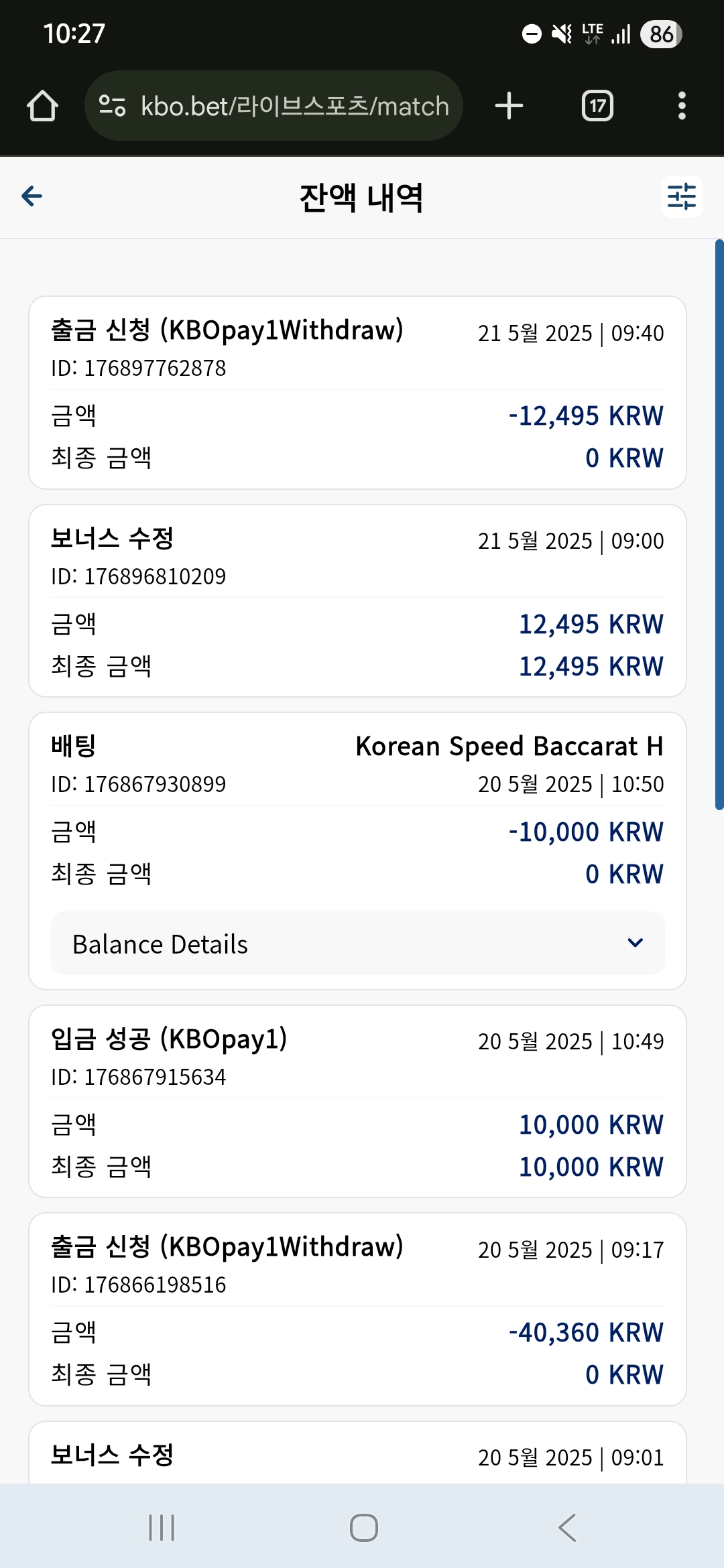Open the system recent apps view
Viewport: 724px width, 1568px height.
point(162,1528)
